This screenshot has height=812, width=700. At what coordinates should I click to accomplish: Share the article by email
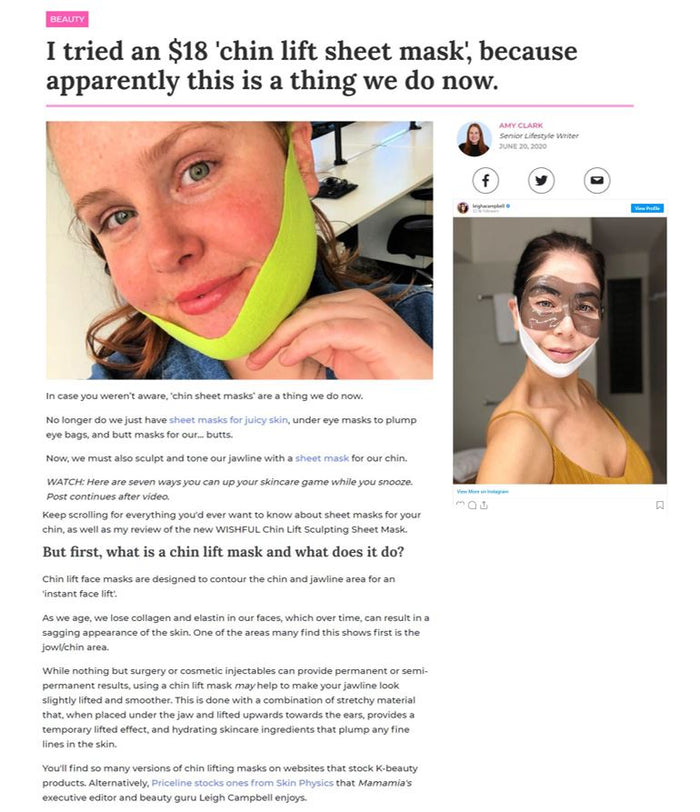pos(597,181)
